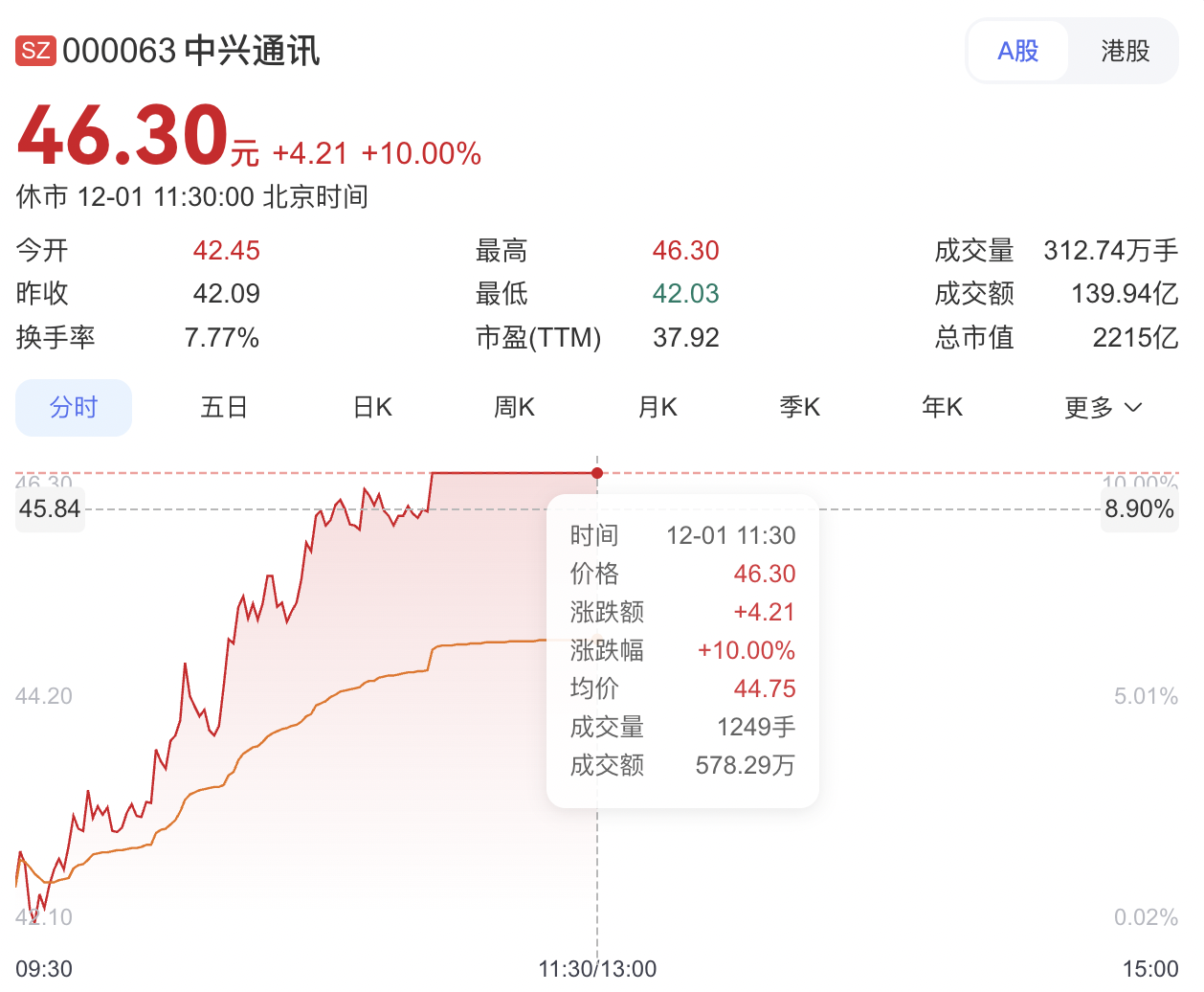The image size is (1204, 992).
Task: Switch to 月K chart
Action: [x=658, y=408]
